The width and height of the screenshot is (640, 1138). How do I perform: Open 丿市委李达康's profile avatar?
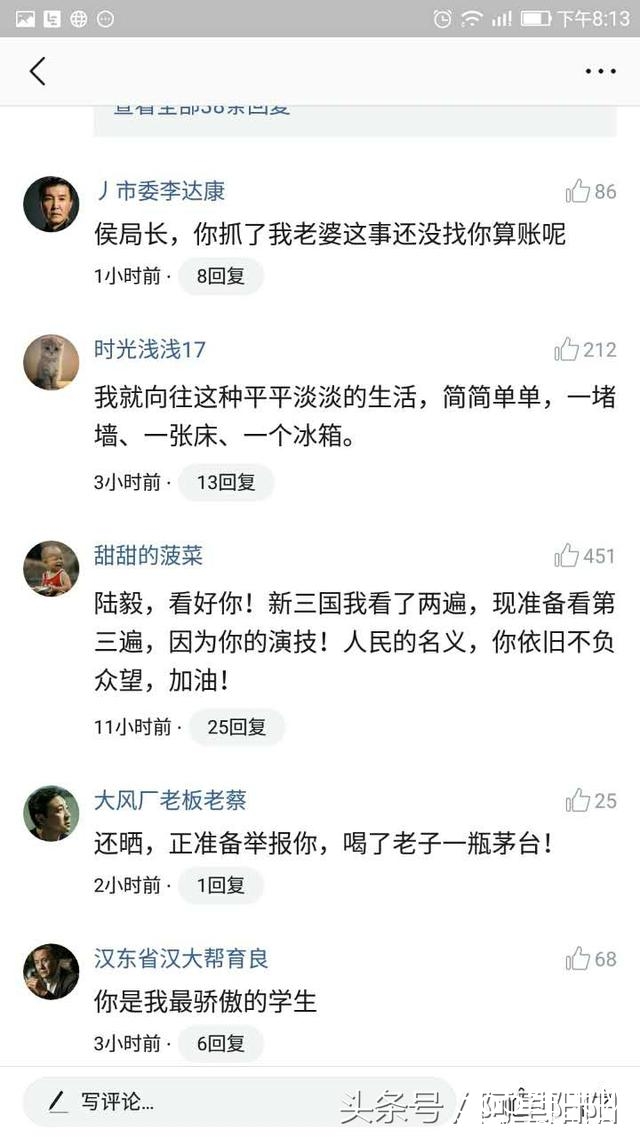pyautogui.click(x=51, y=203)
